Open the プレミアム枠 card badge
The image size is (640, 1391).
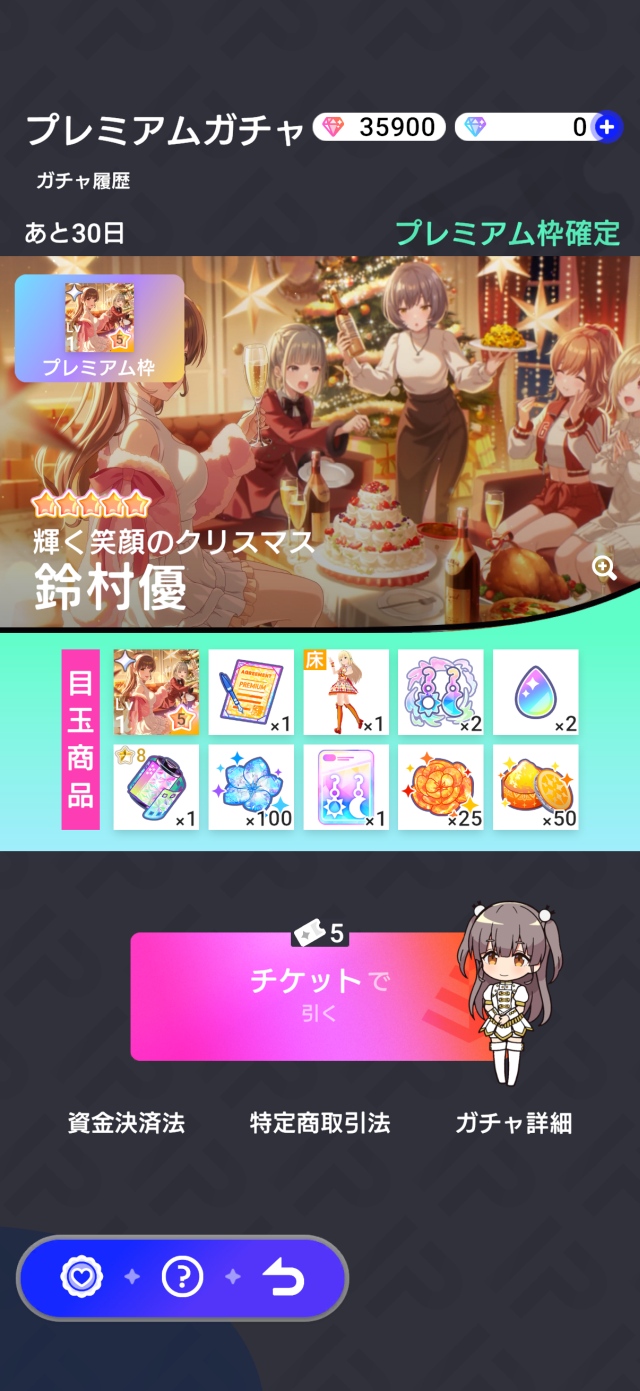tap(99, 329)
